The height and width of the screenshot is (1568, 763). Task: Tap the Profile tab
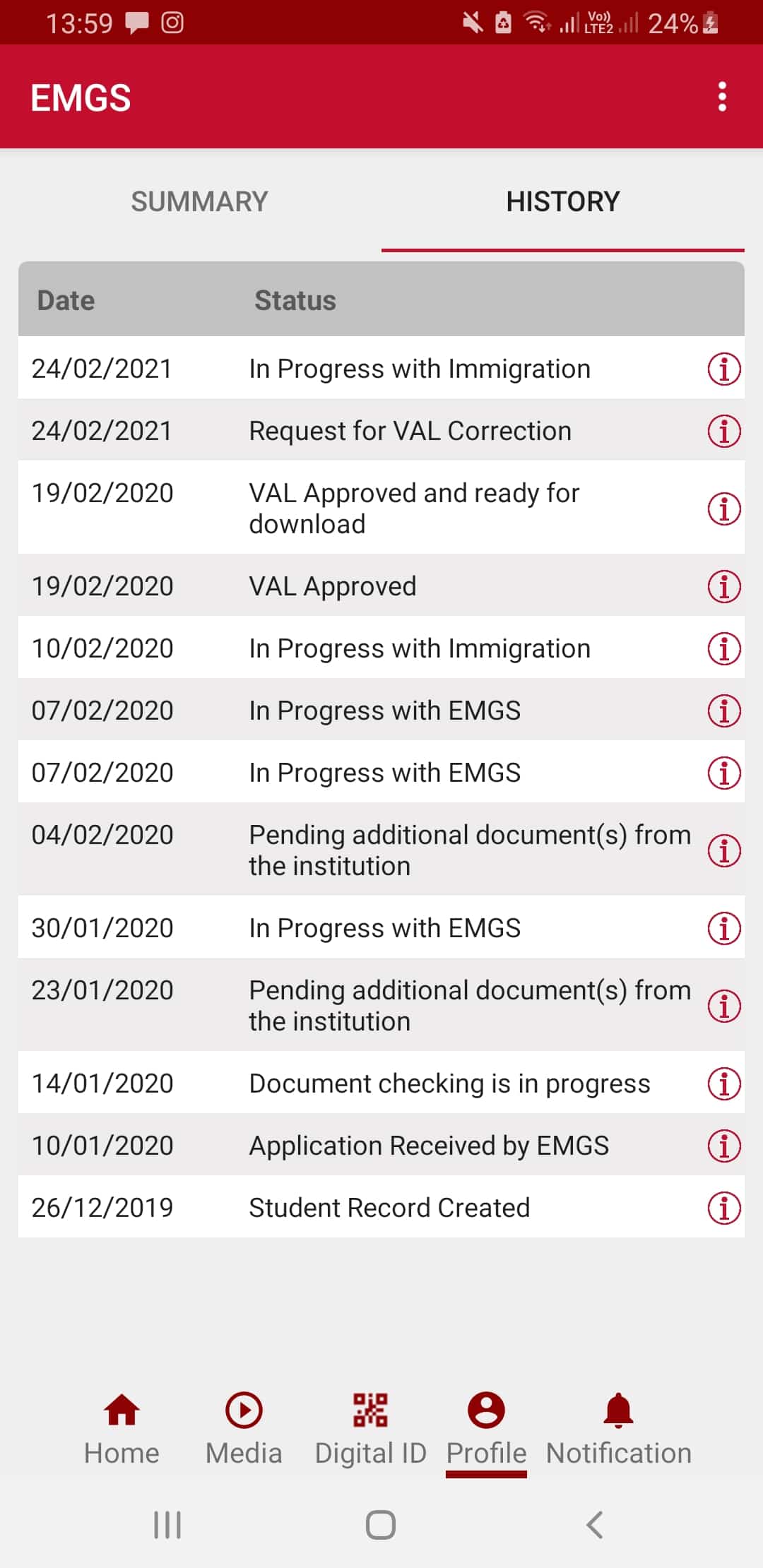click(x=486, y=1428)
